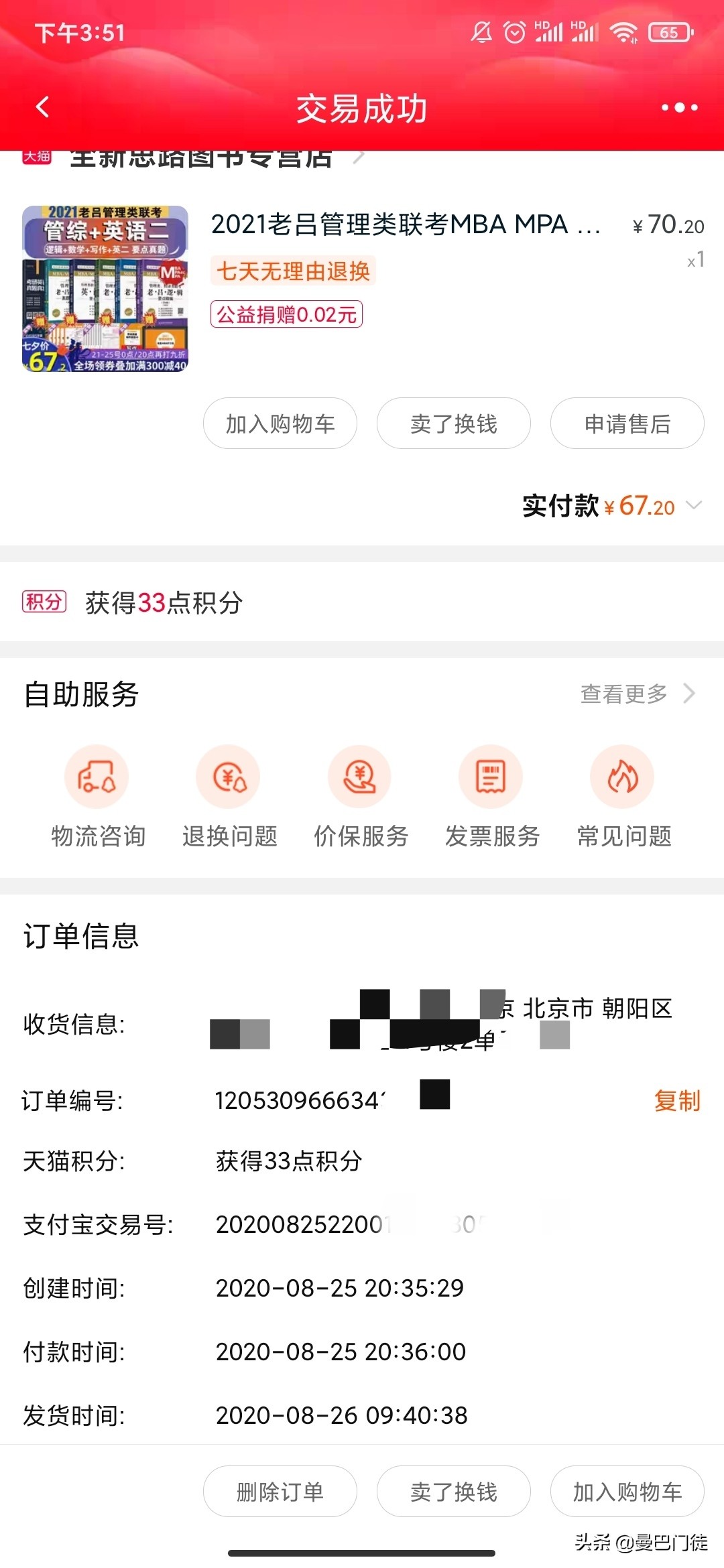This screenshot has width=724, height=1568.
Task: Tap 加入购物车 under the product
Action: (280, 423)
